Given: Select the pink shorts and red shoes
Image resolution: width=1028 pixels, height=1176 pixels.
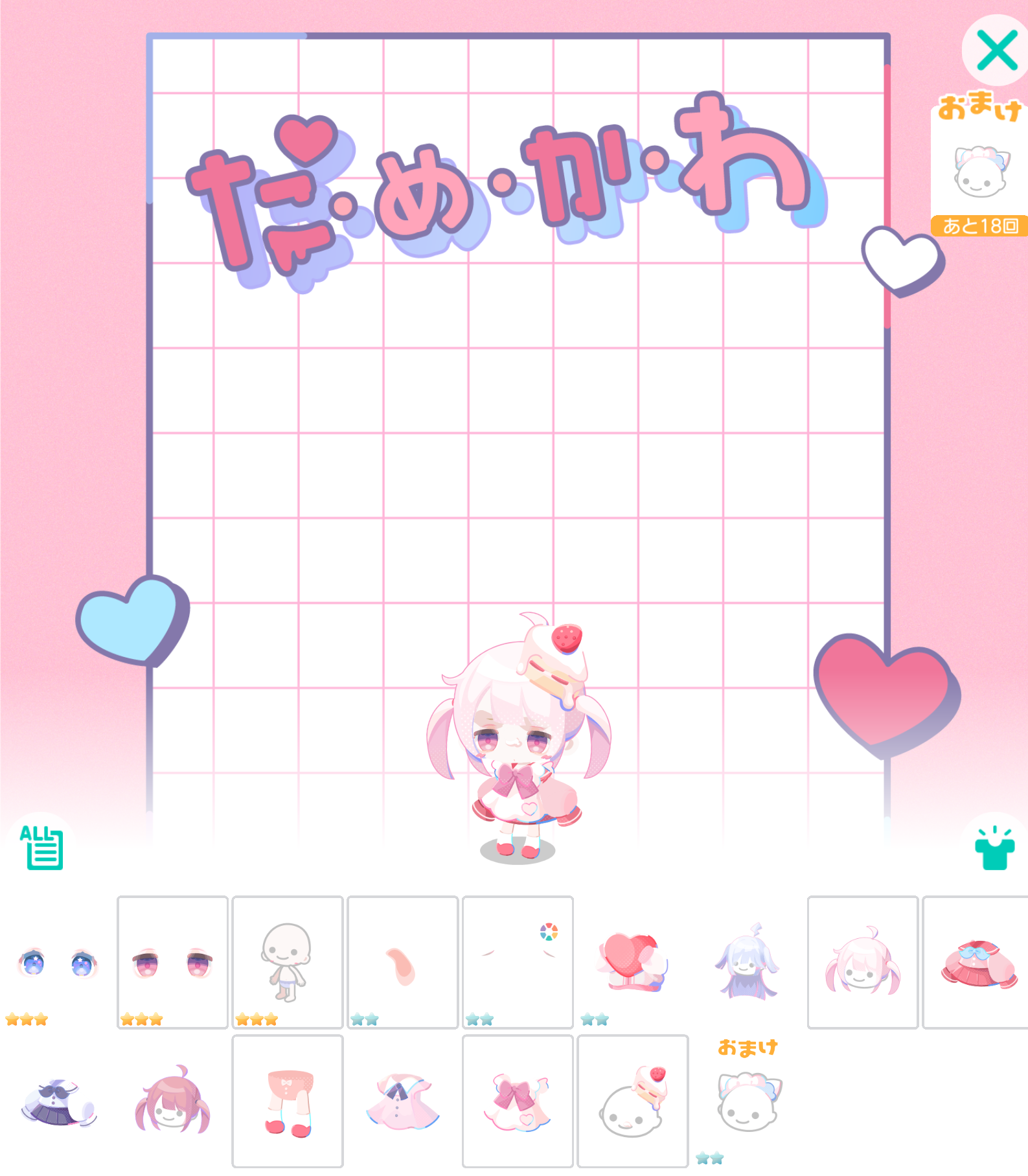Looking at the screenshot, I should click(287, 1101).
